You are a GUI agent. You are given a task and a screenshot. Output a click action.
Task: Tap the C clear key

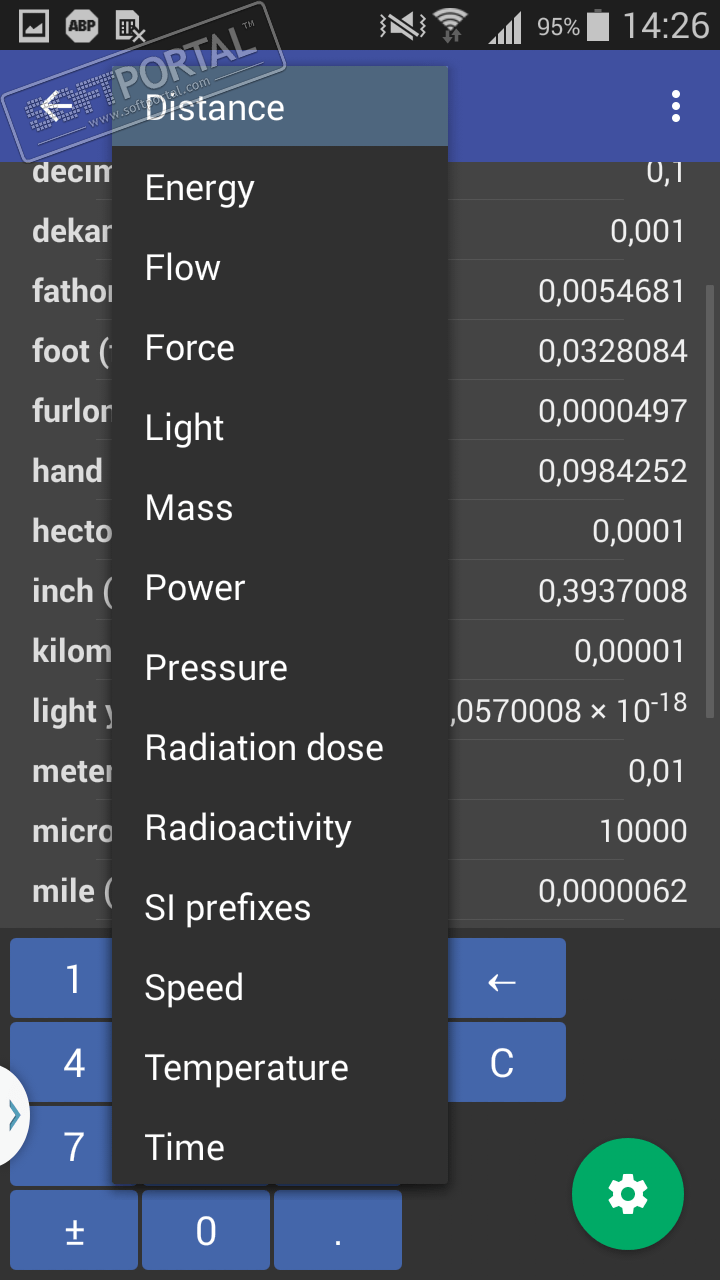click(506, 1062)
